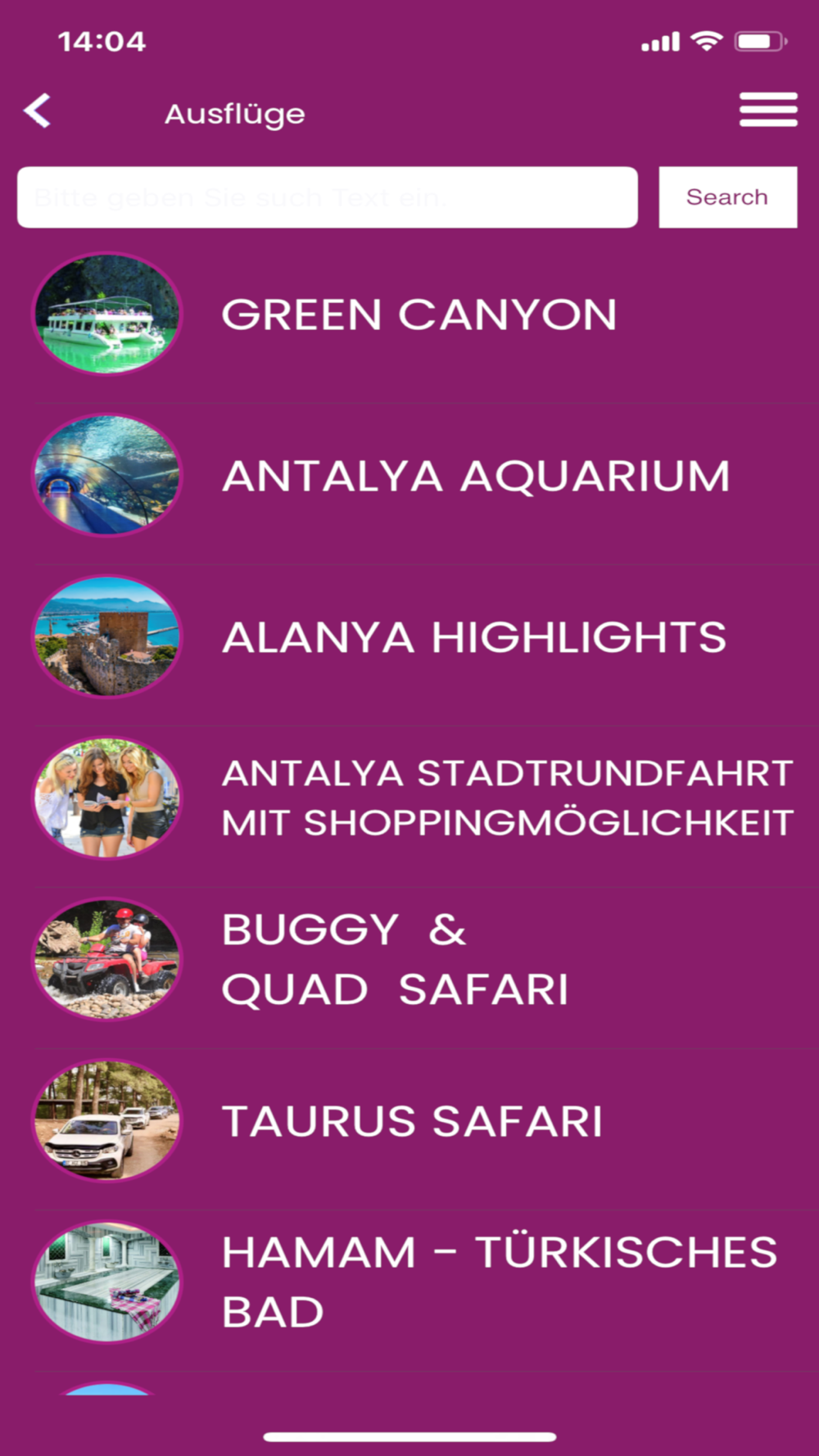Tap the Search button
This screenshot has width=819, height=1456.
tap(727, 197)
